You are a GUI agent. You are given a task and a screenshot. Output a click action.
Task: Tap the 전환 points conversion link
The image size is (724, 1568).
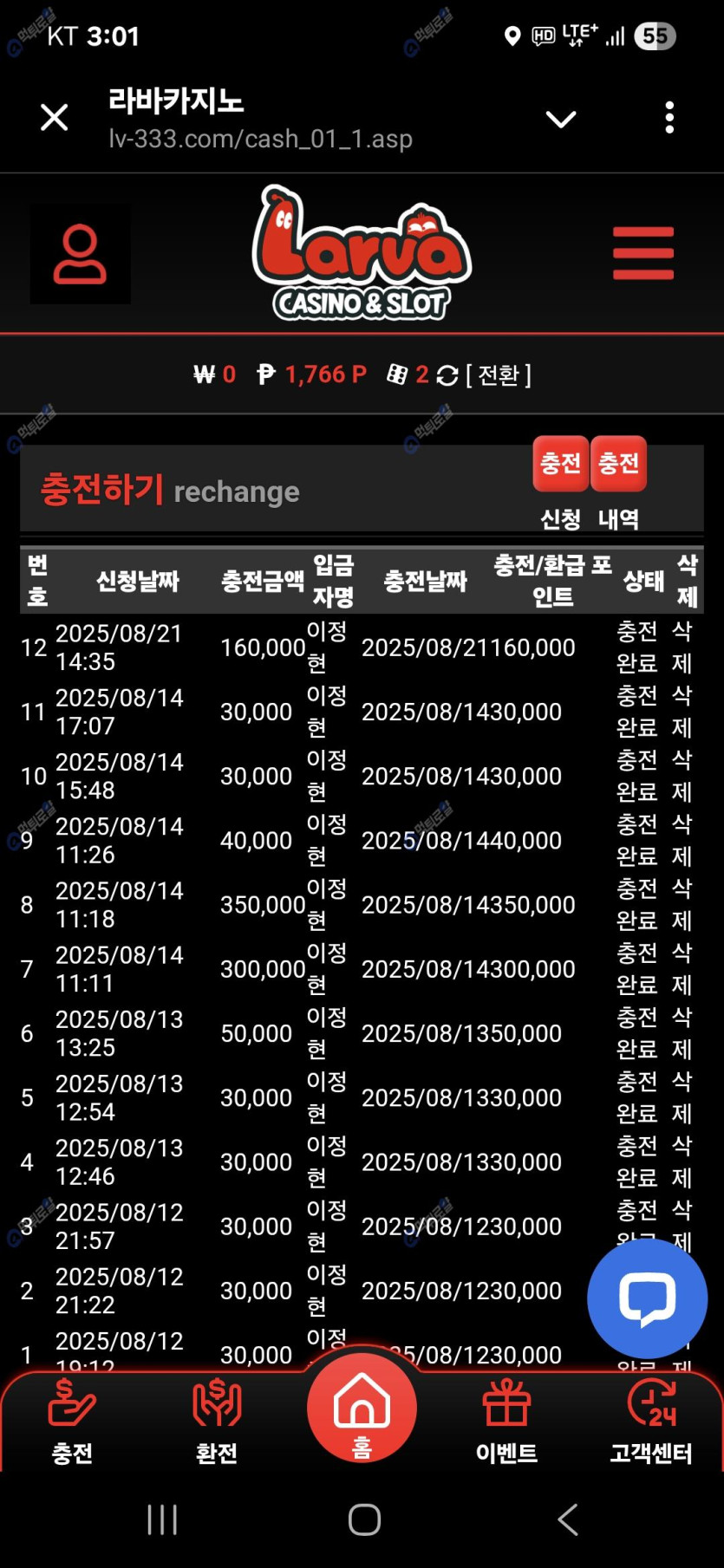(499, 375)
